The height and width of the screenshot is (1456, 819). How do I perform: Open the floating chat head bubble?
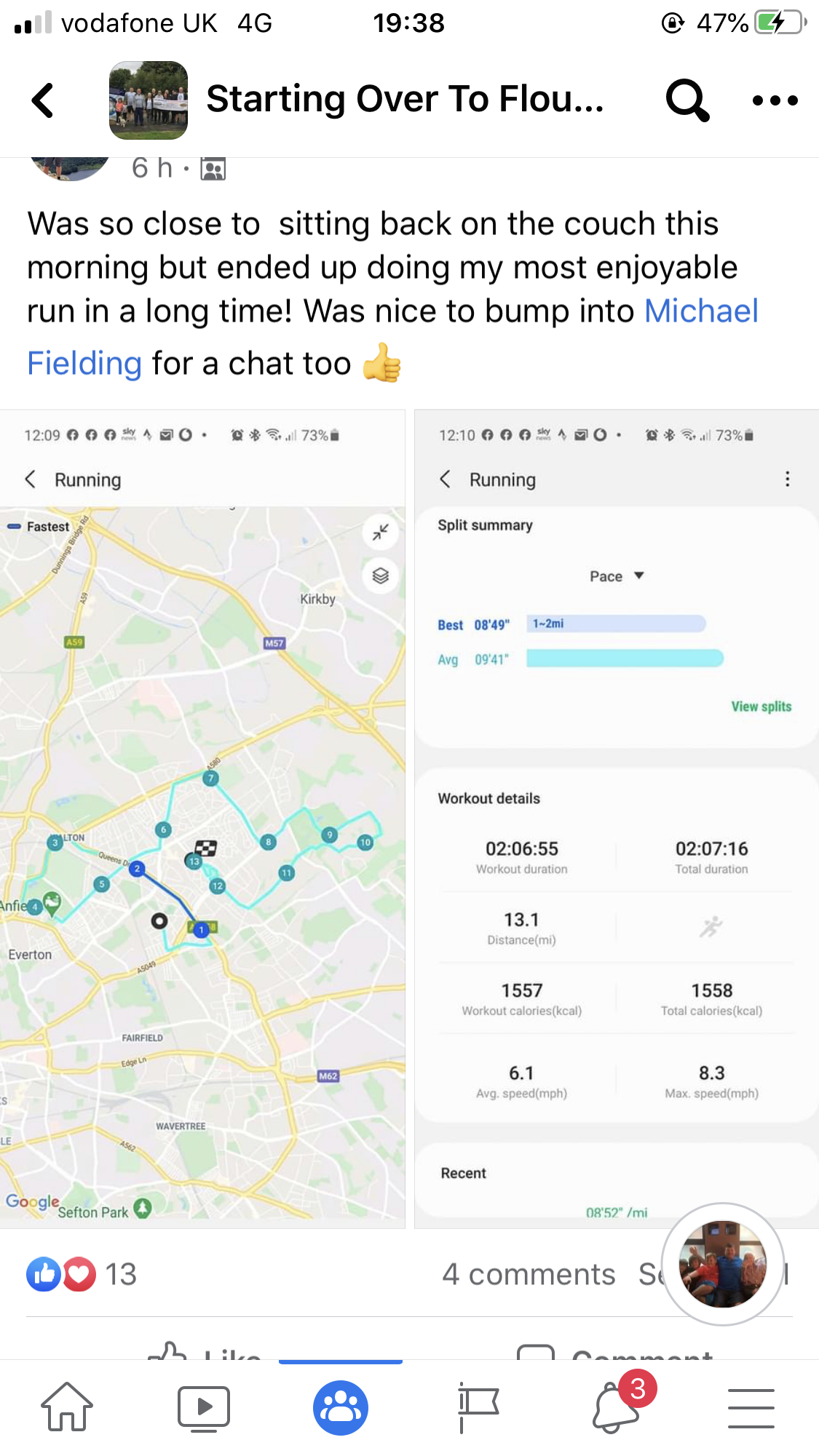point(722,1264)
